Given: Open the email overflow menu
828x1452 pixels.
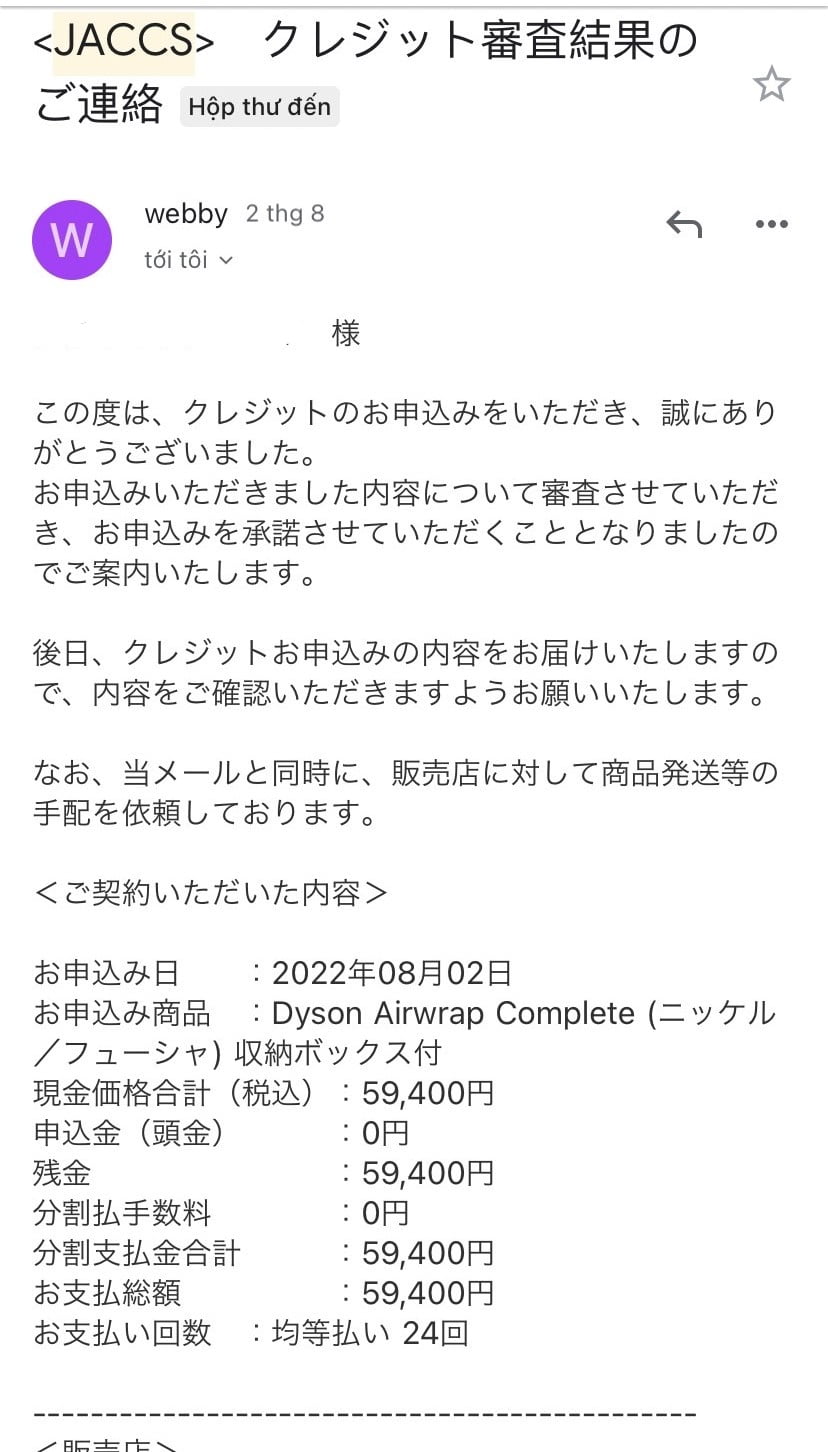Looking at the screenshot, I should point(771,224).
